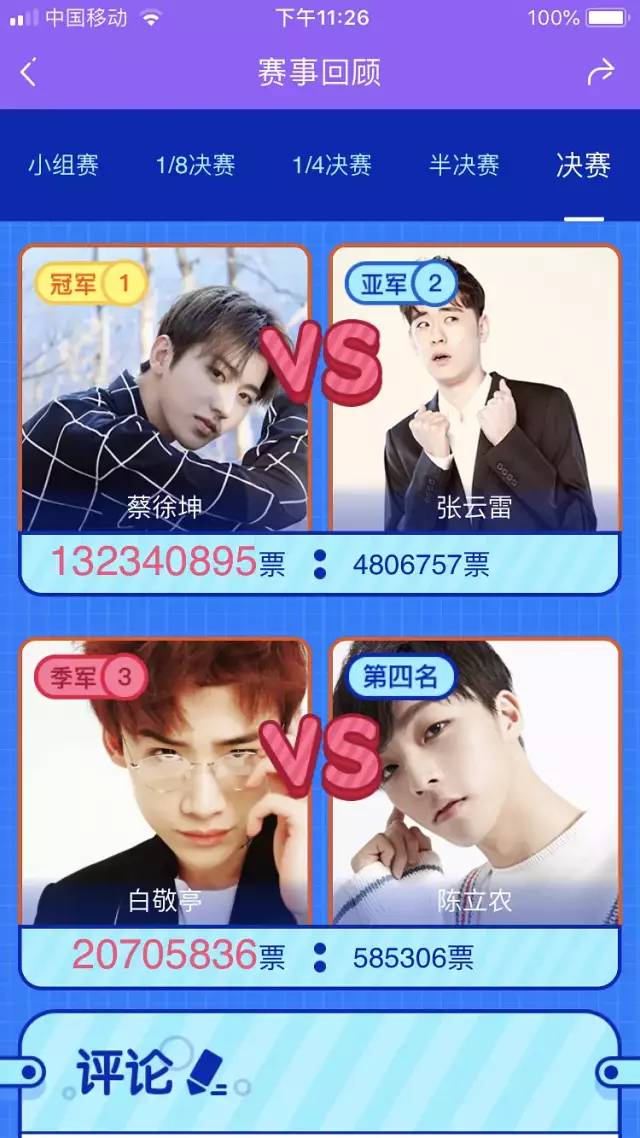Open third place 白敬亭's card

(x=165, y=782)
